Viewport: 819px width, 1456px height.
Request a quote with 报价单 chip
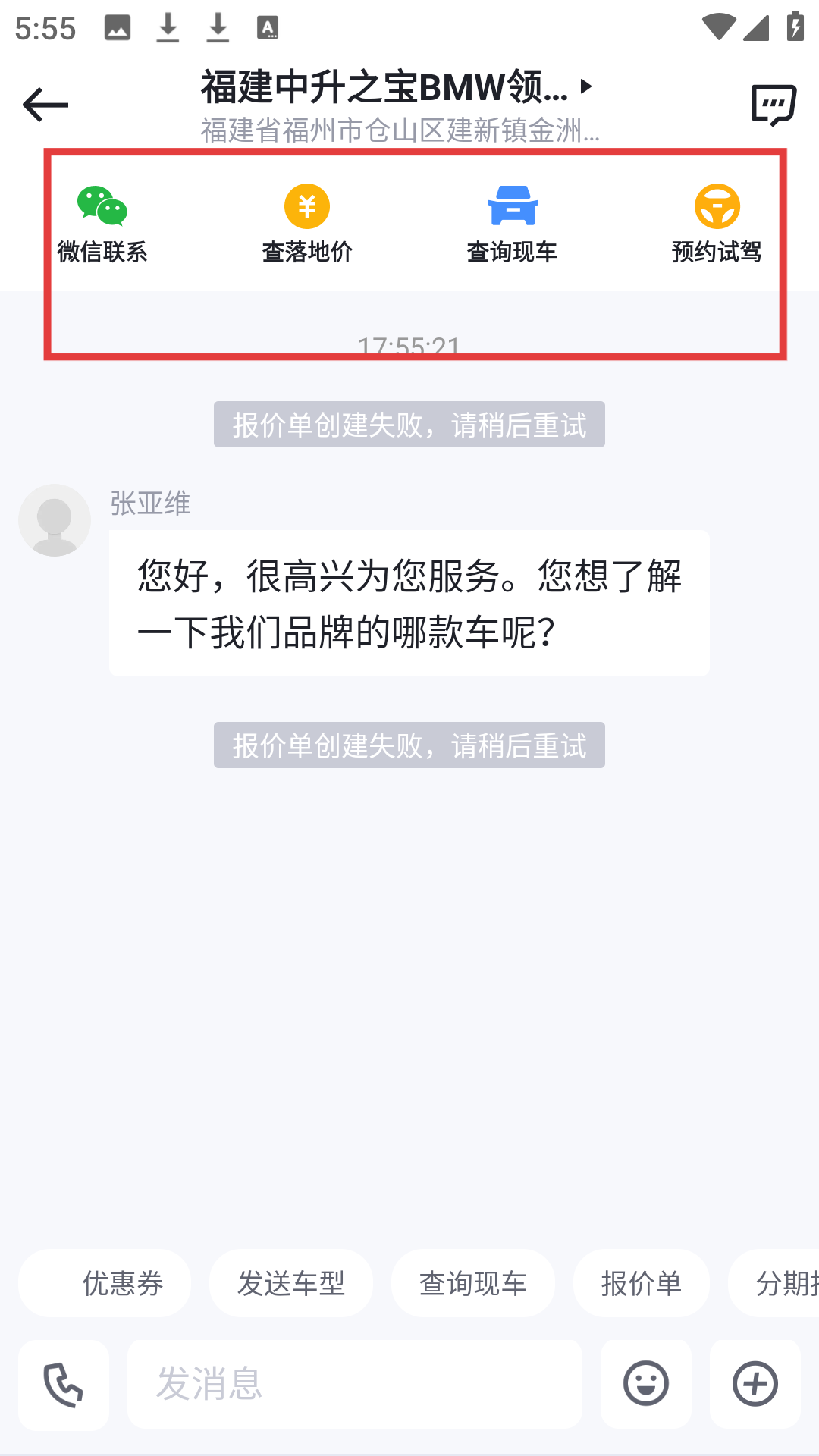tap(642, 1283)
